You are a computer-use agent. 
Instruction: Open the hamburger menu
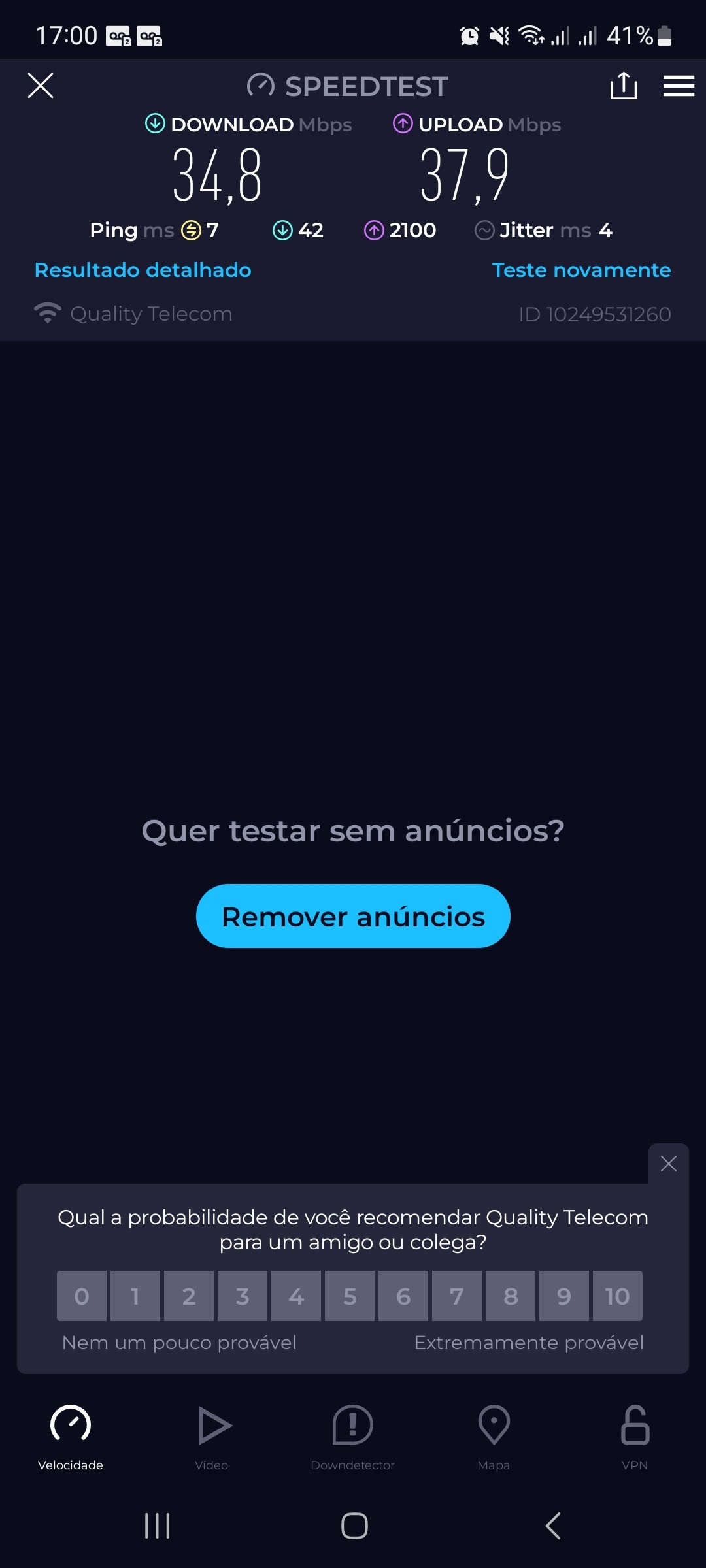tap(679, 86)
